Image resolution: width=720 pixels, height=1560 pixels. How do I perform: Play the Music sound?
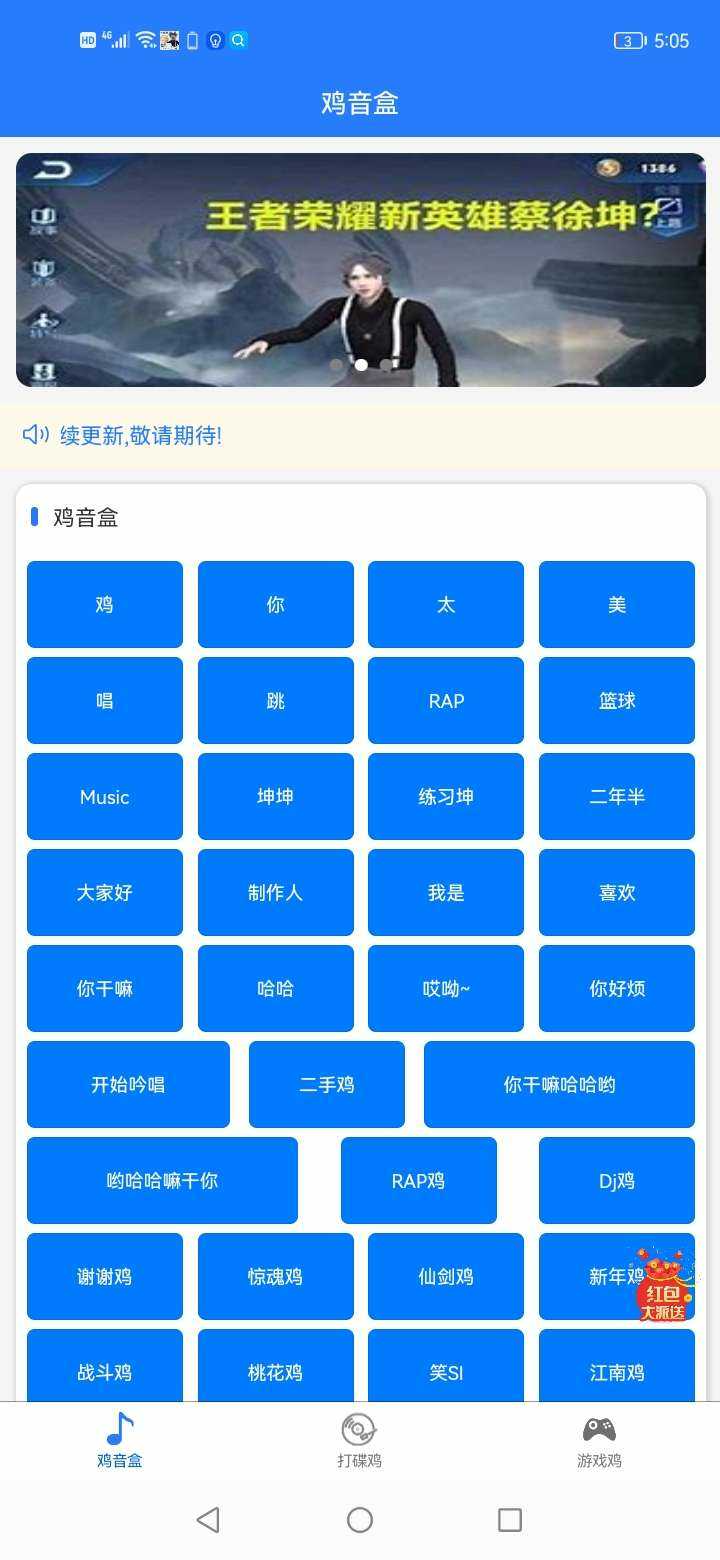pos(105,796)
